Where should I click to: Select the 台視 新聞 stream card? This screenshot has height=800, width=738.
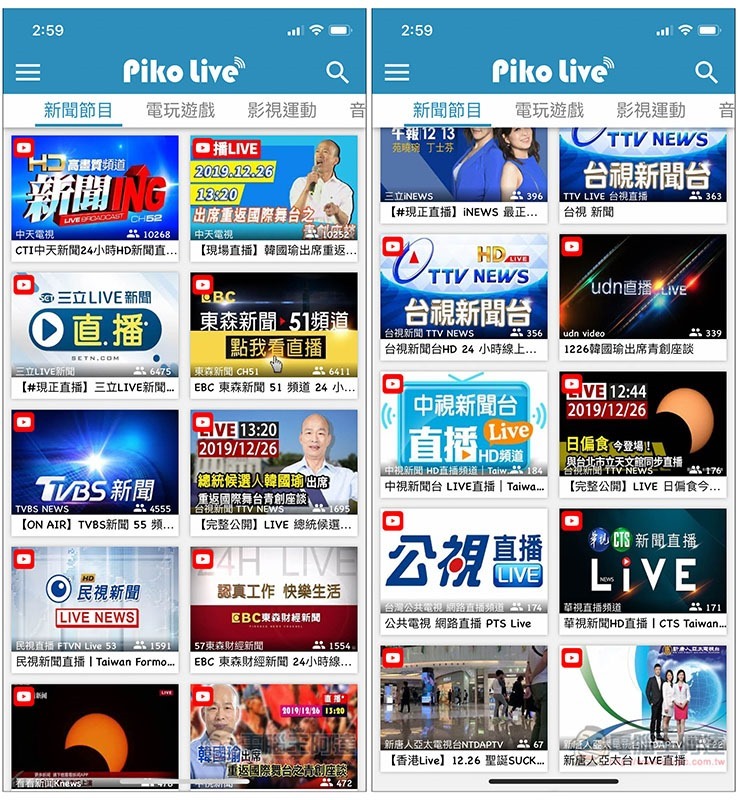[642, 168]
